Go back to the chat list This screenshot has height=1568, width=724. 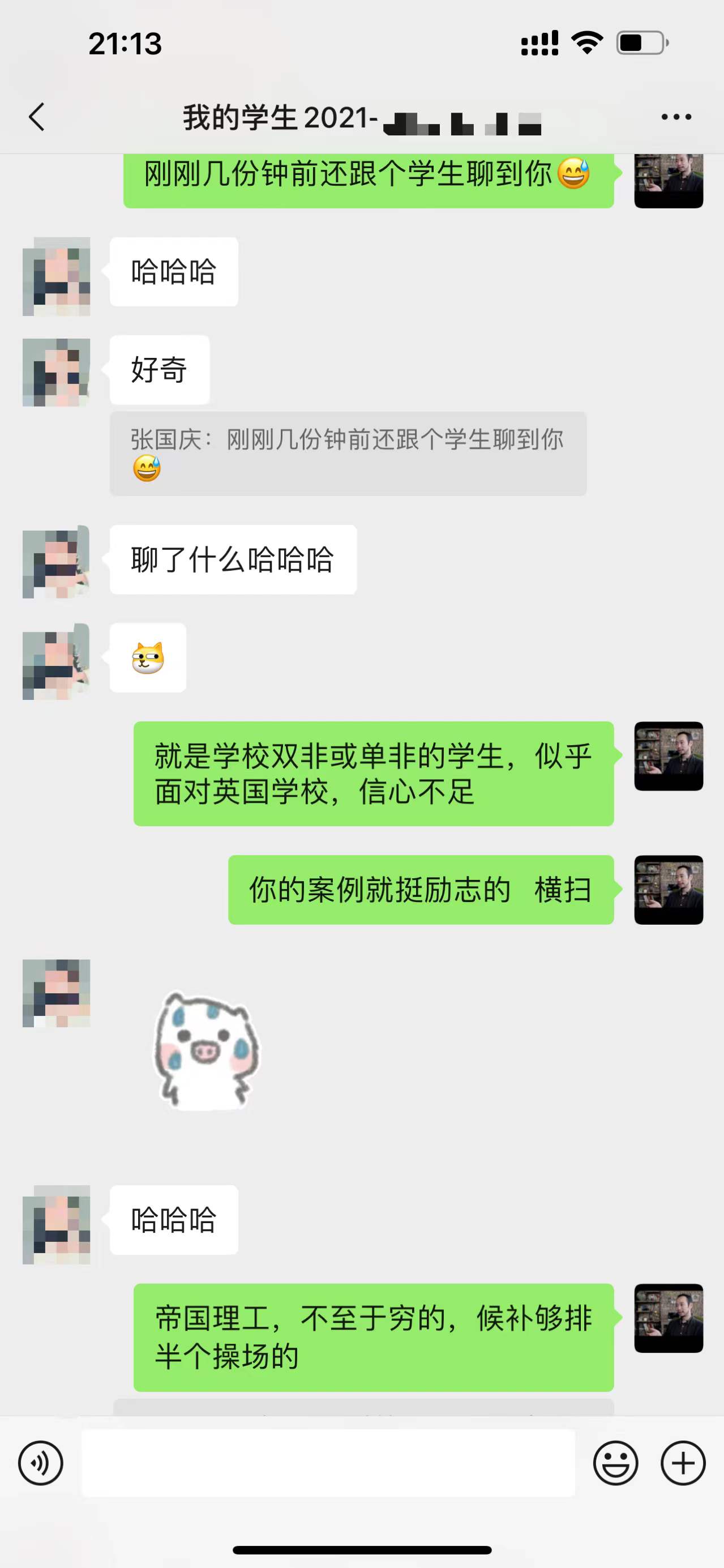pos(37,117)
